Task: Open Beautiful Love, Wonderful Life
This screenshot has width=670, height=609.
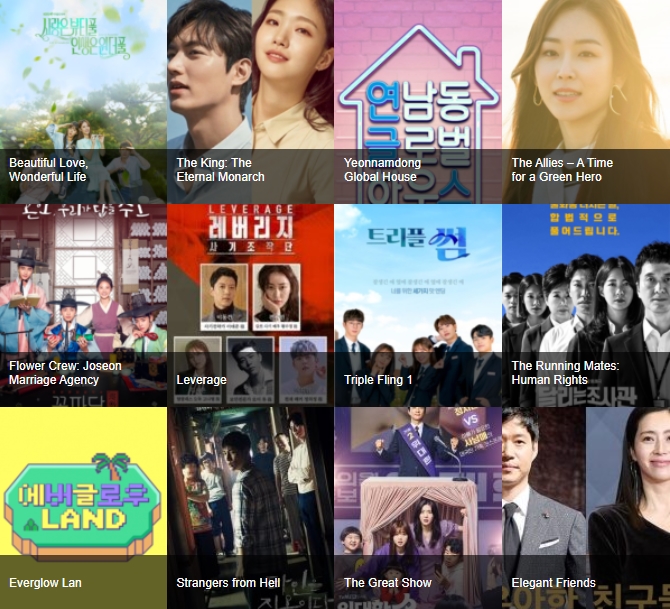Action: (83, 100)
